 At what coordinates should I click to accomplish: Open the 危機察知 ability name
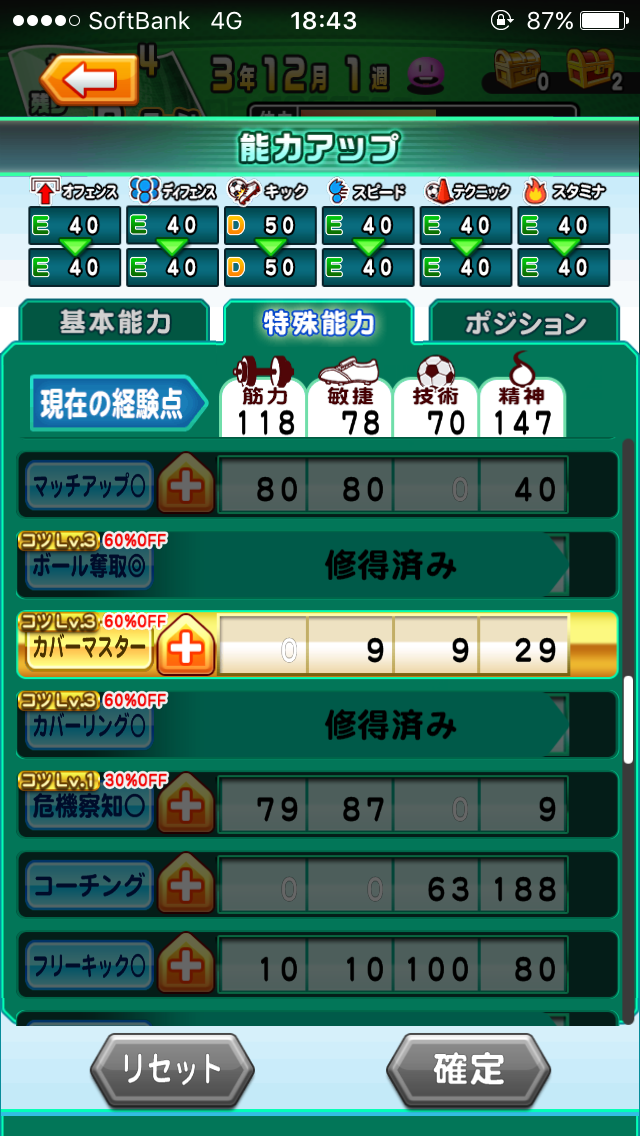[x=88, y=807]
